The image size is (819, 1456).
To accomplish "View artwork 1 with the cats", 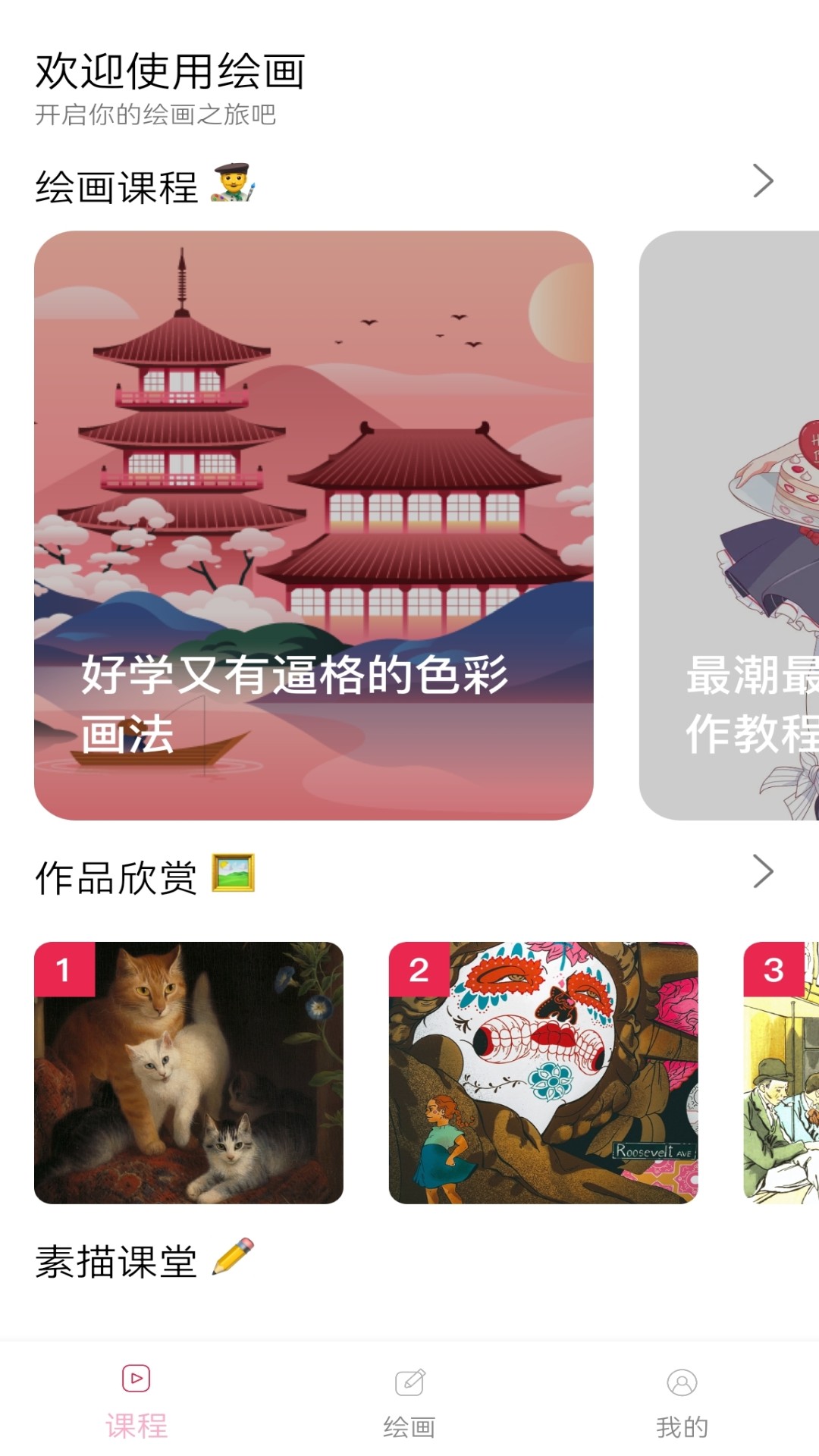I will (x=188, y=1072).
